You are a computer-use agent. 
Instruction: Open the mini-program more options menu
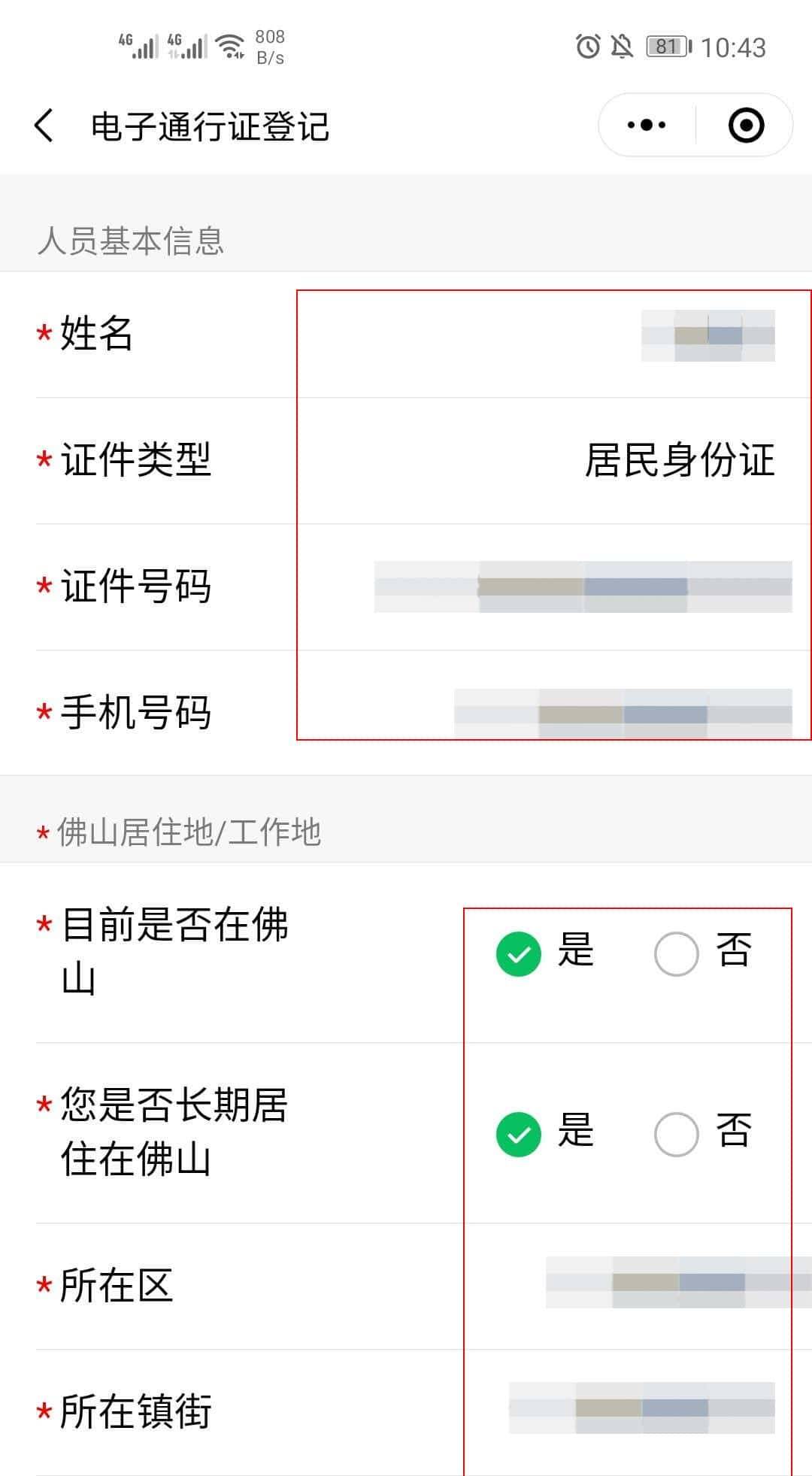pyautogui.click(x=645, y=124)
